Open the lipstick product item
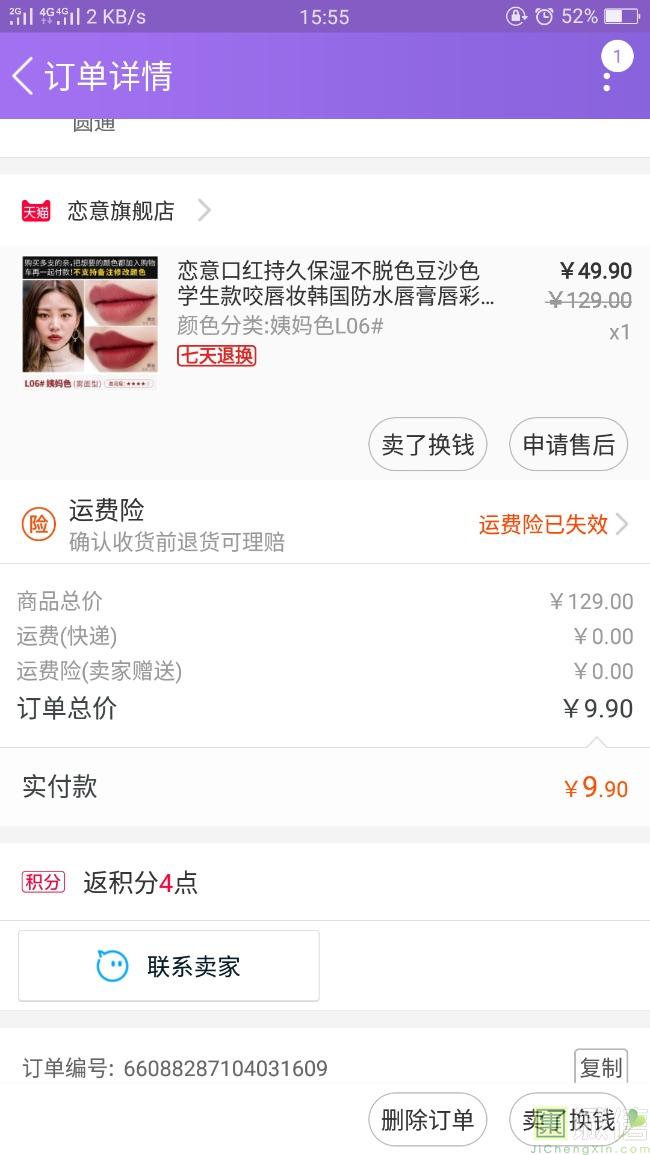The image size is (650, 1155). tap(325, 323)
